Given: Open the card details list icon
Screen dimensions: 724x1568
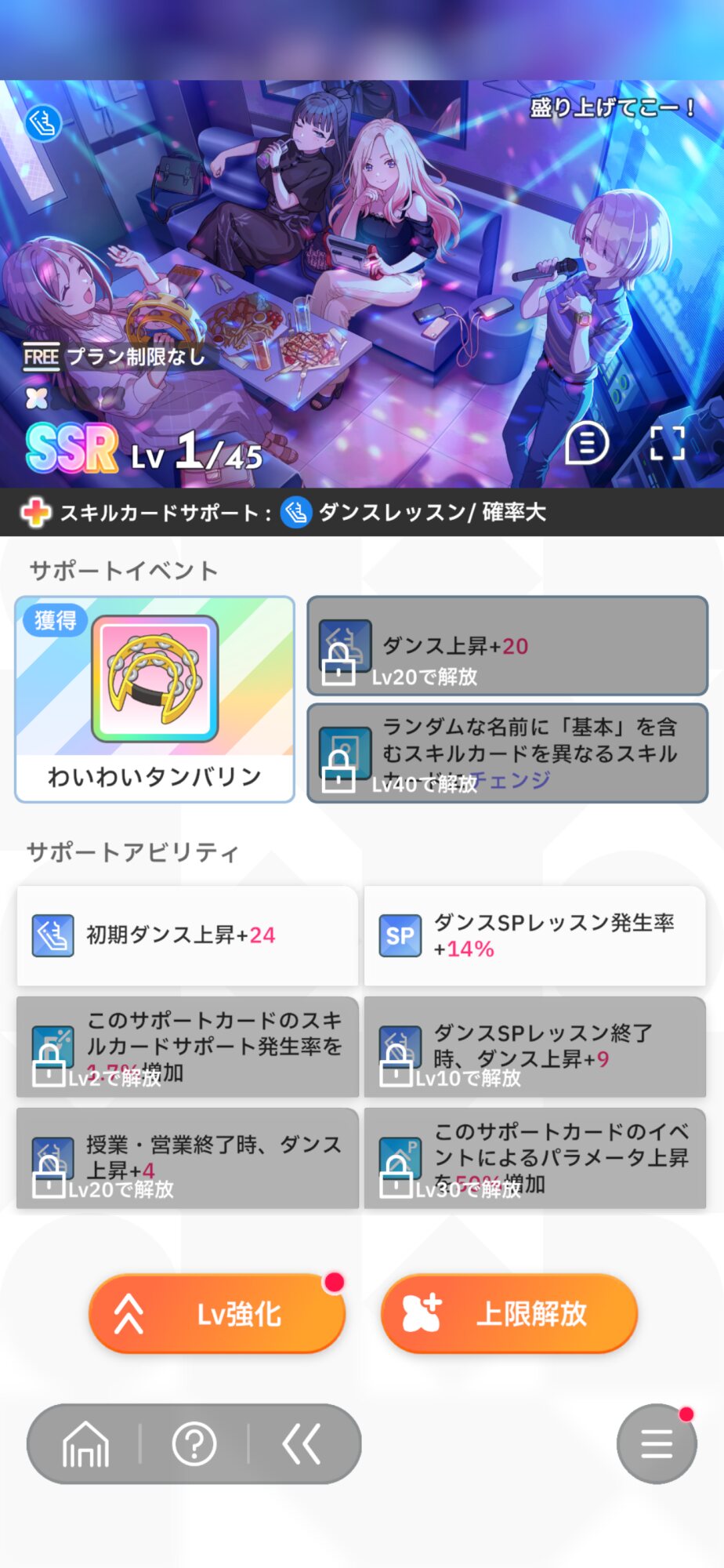Looking at the screenshot, I should point(587,443).
